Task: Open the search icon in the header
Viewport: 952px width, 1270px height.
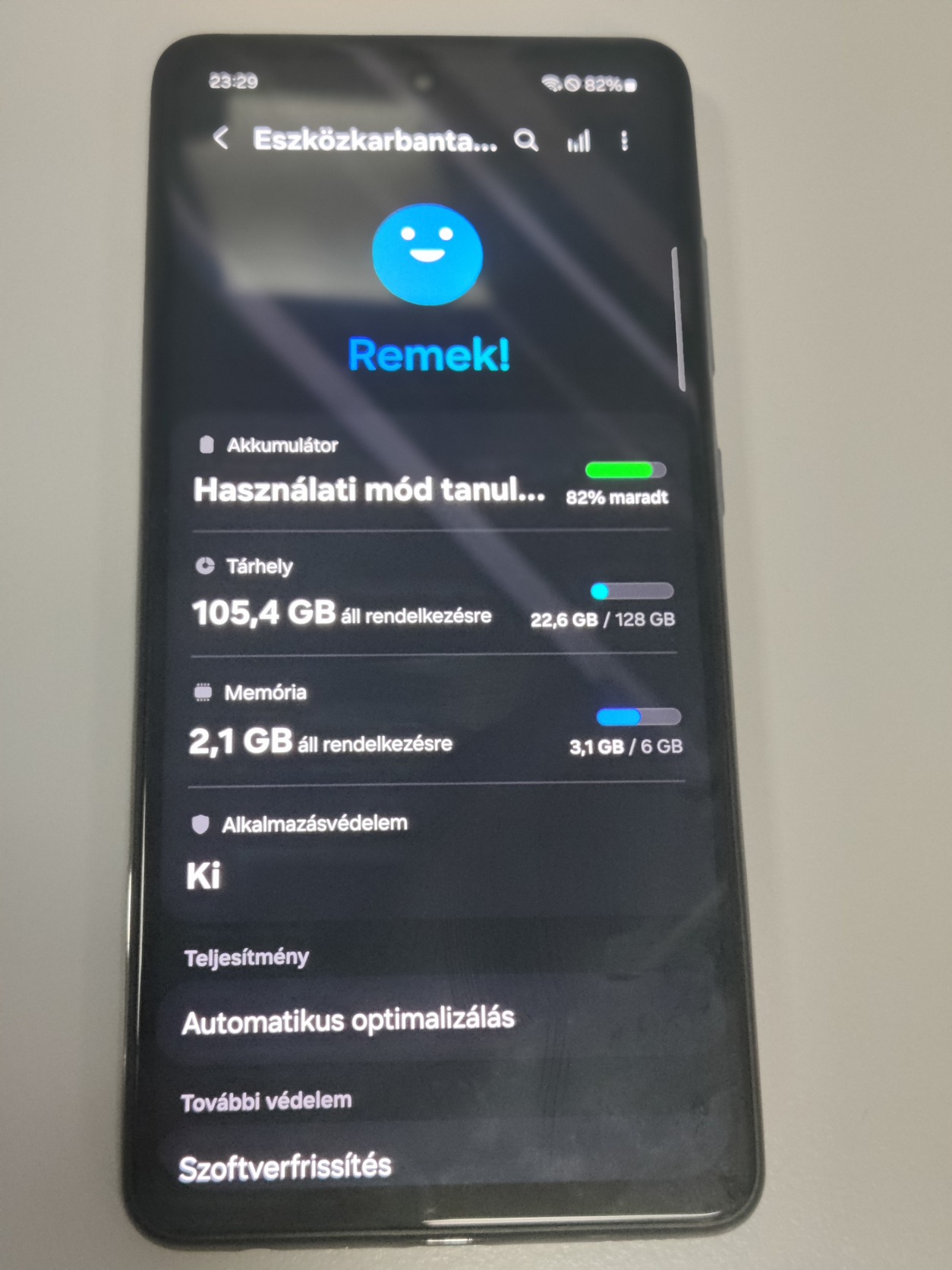Action: 525,141
